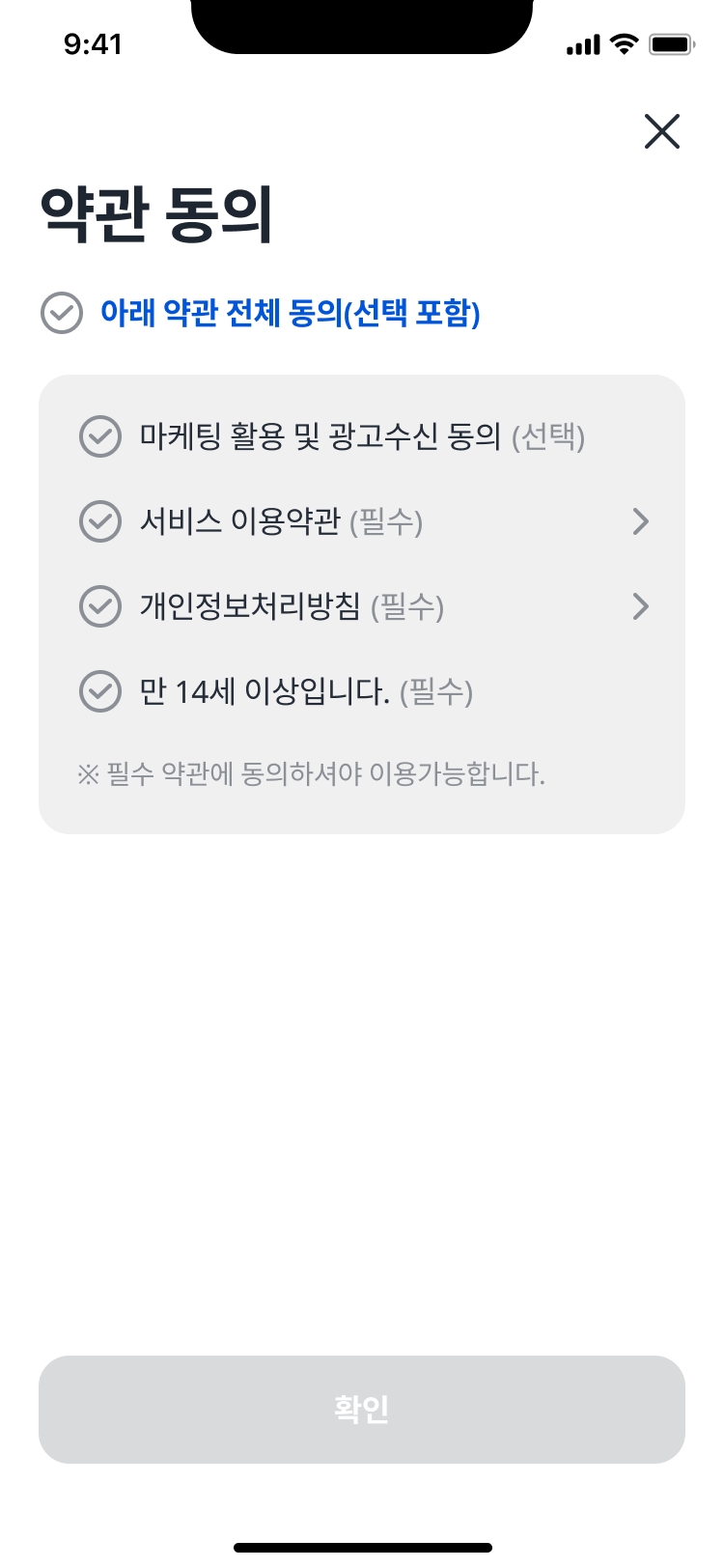The height and width of the screenshot is (1568, 724).
Task: Open 서비스 이용약관 details via chevron
Action: (x=640, y=521)
